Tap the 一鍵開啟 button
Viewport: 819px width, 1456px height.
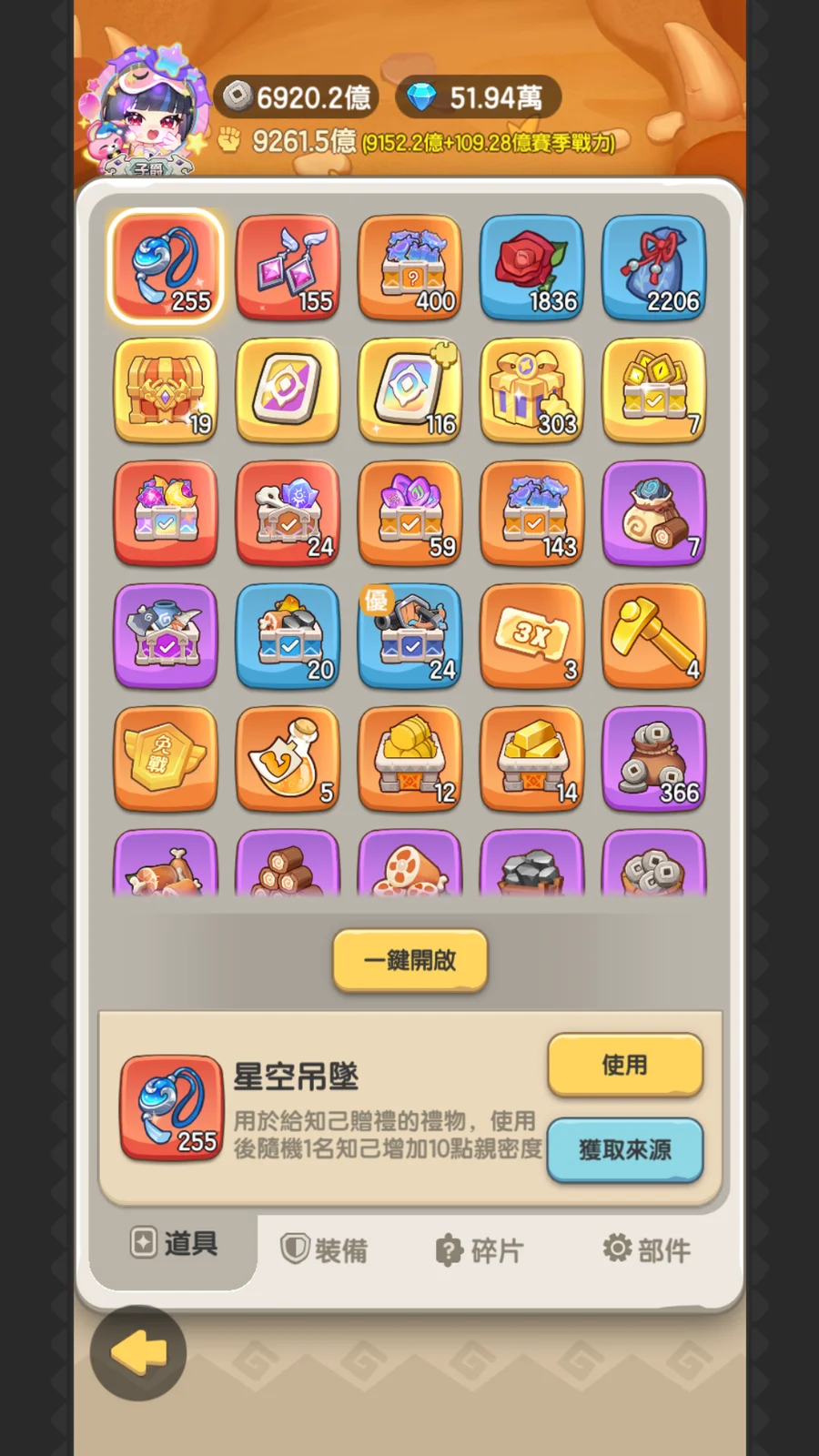(409, 960)
